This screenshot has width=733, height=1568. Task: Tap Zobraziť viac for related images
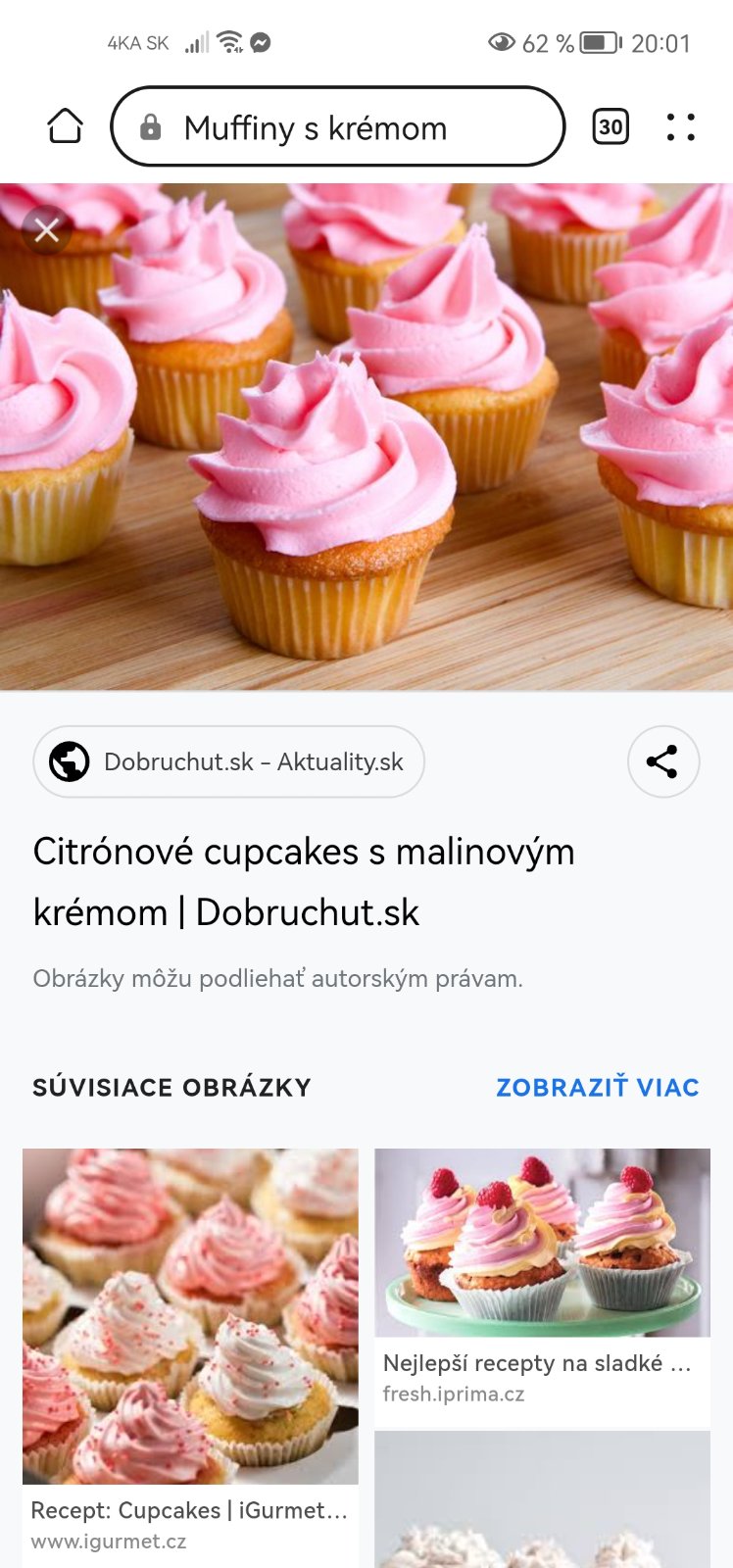click(597, 1087)
